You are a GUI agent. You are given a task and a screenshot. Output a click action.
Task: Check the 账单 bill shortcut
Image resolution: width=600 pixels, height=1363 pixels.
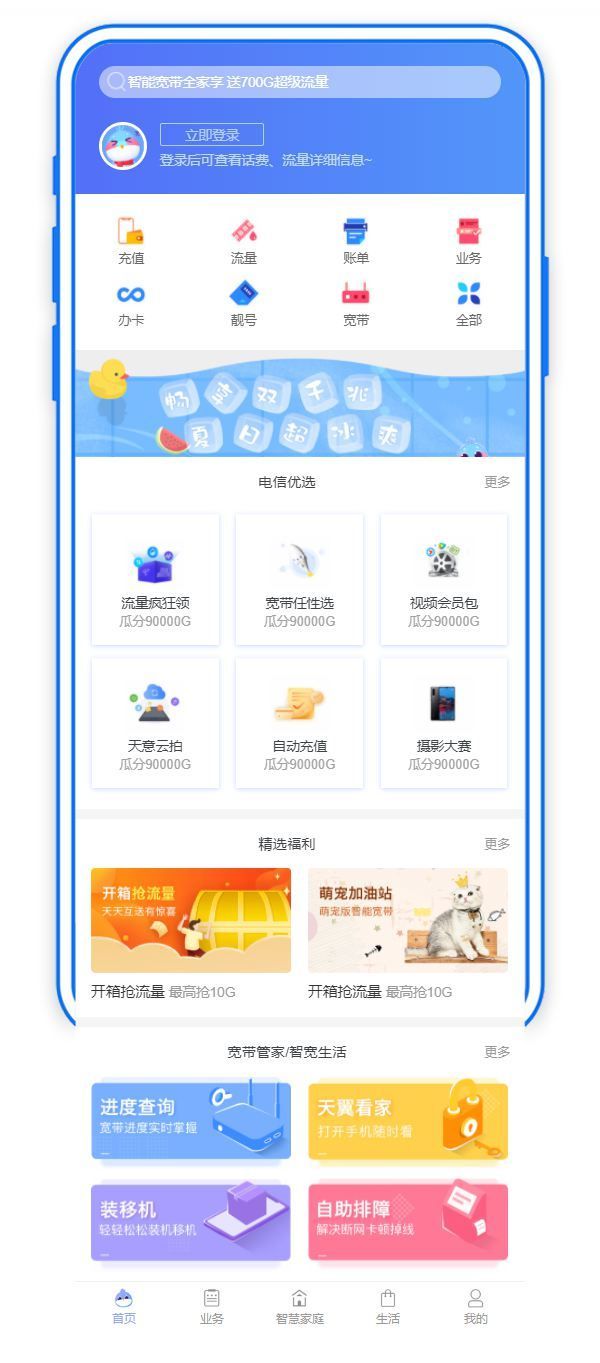(356, 241)
